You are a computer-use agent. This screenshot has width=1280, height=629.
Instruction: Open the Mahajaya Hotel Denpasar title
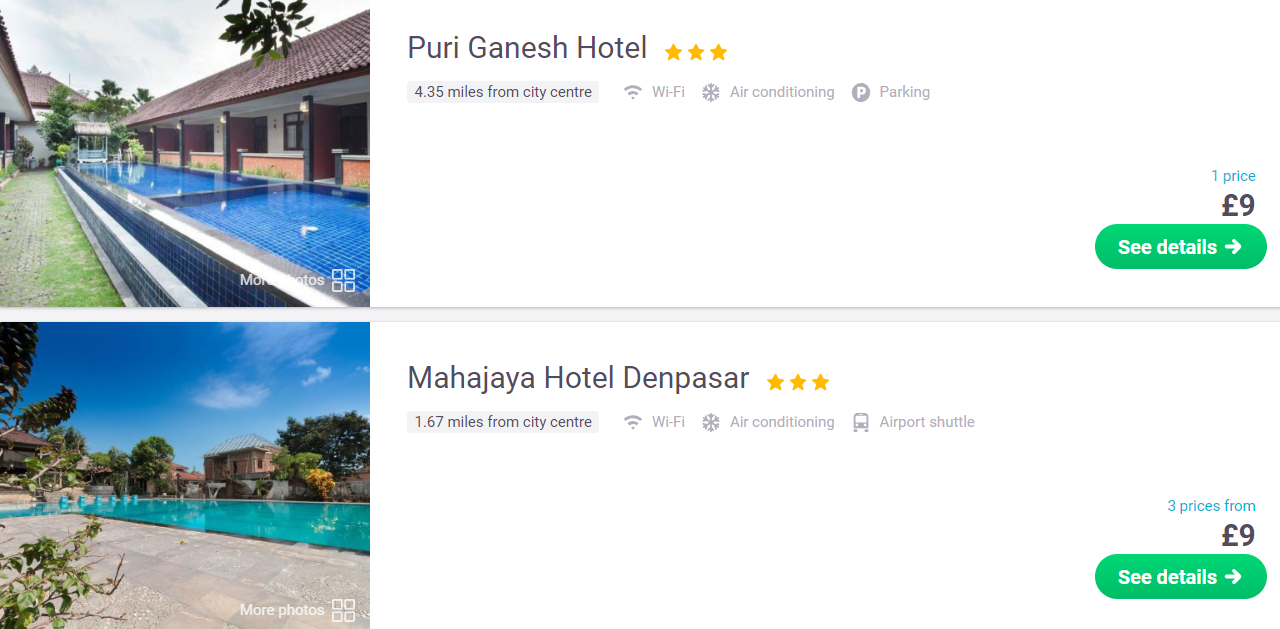click(x=578, y=378)
